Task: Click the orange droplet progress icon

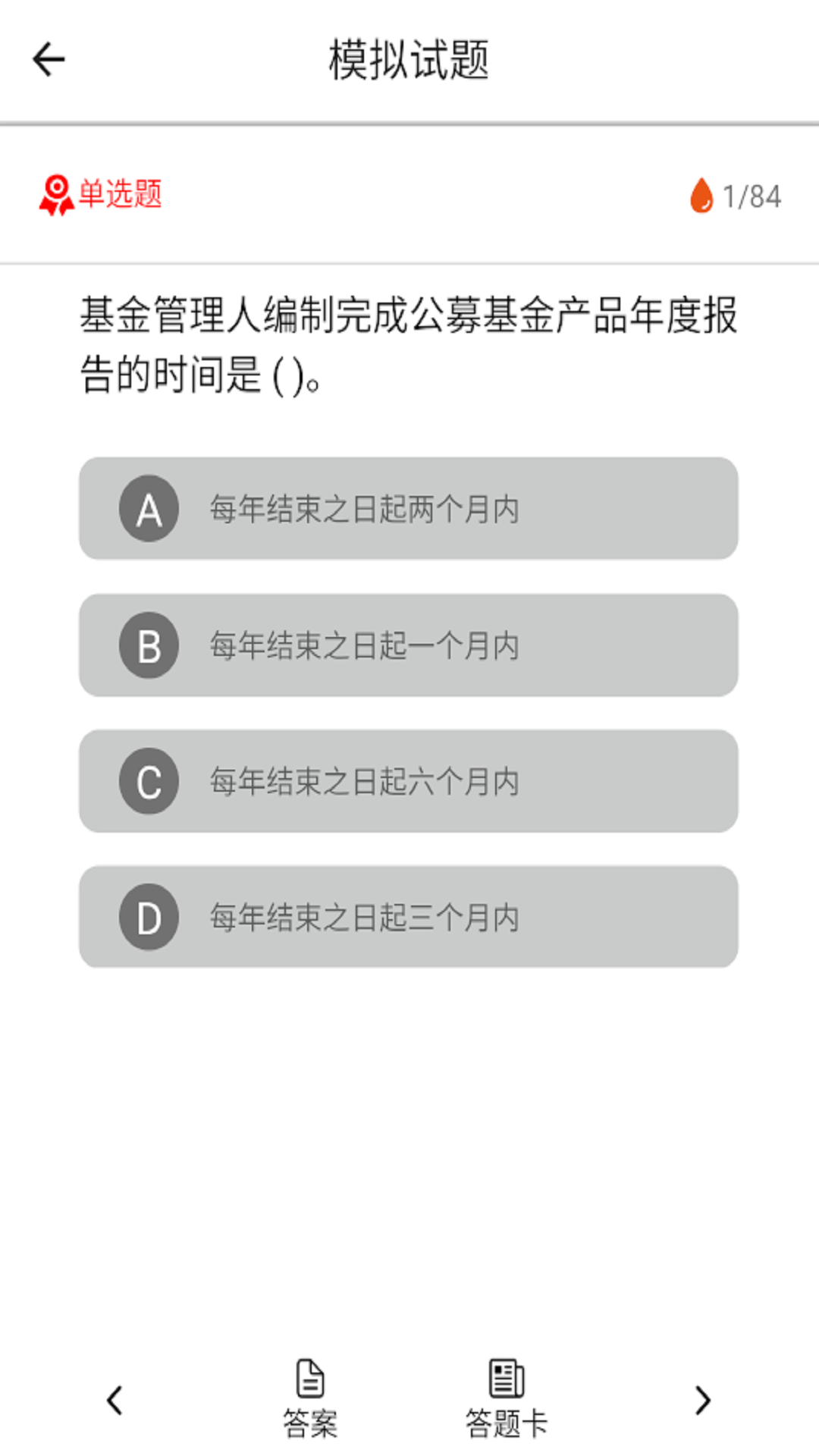Action: (x=701, y=195)
